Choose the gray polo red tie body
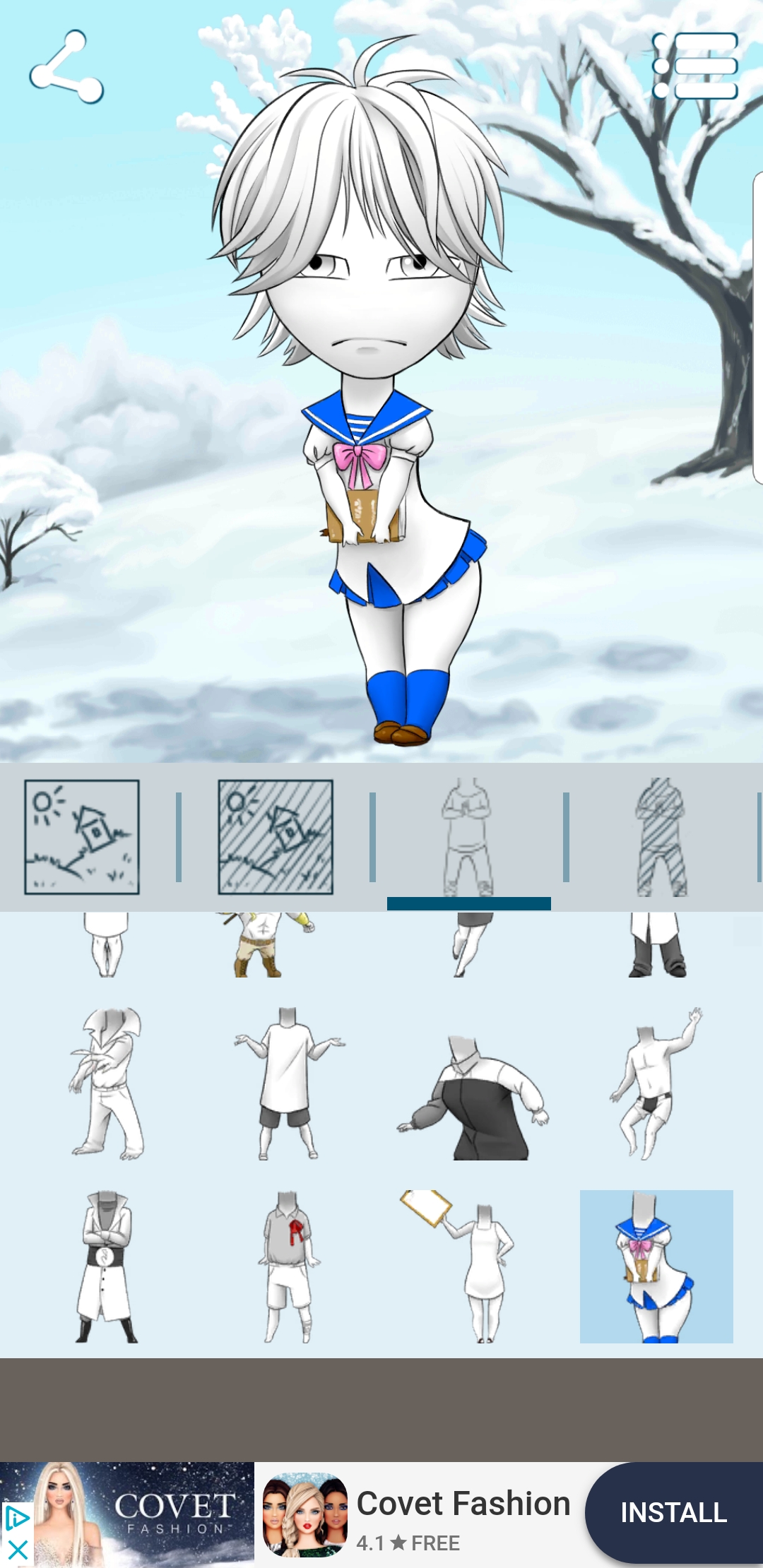763x1568 pixels. pos(289,1266)
